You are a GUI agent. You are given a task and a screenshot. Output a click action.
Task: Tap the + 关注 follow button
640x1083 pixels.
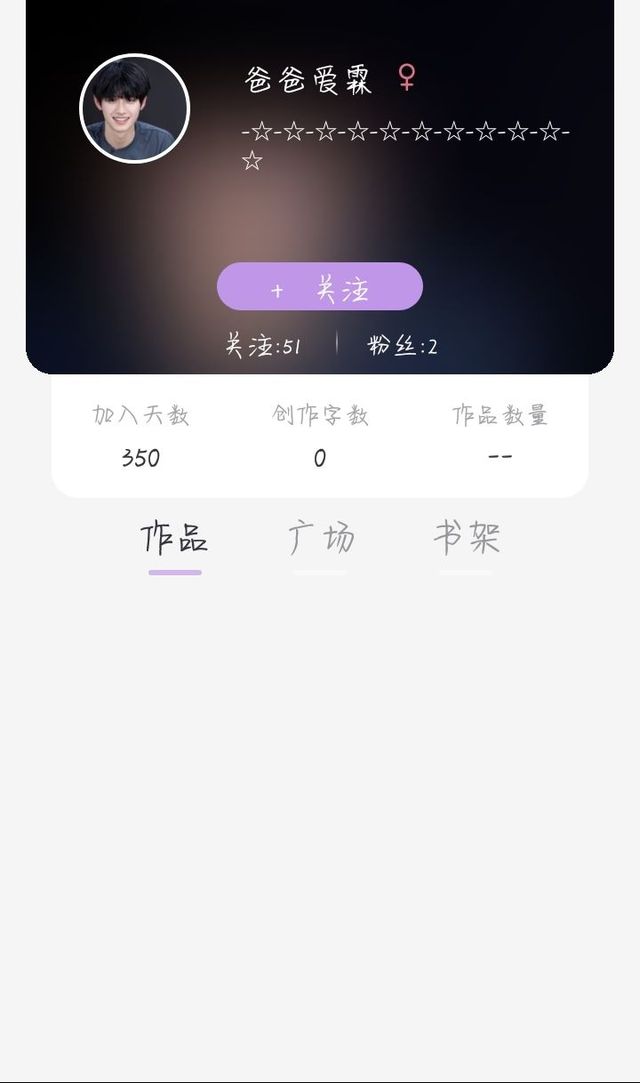(320, 287)
